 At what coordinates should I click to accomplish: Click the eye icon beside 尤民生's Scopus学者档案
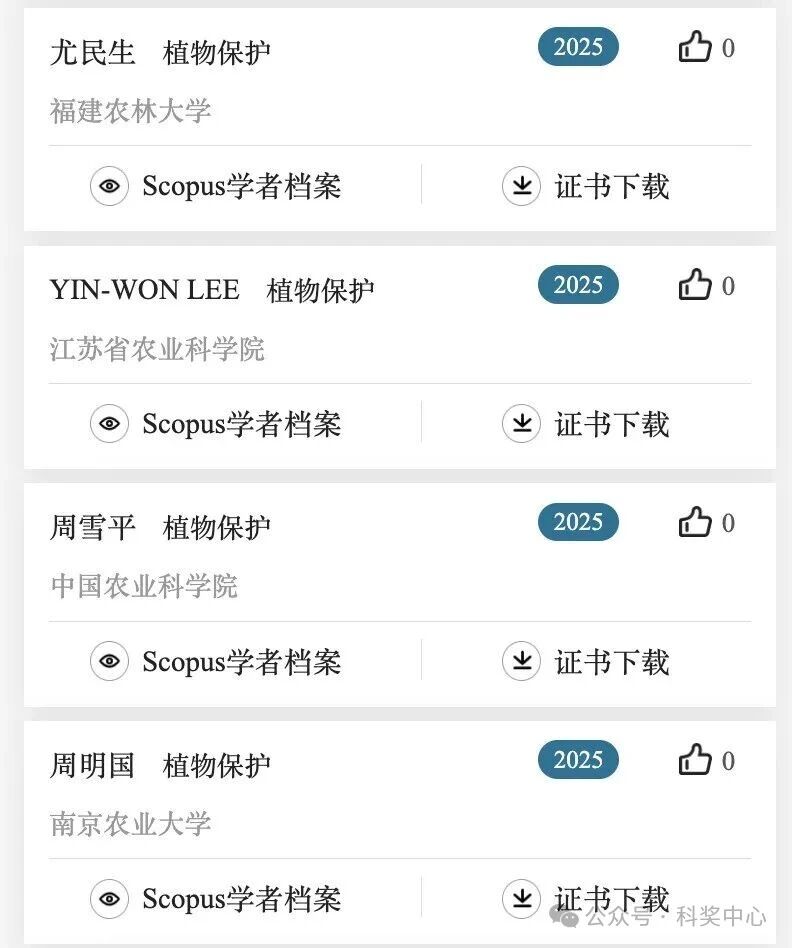(109, 186)
